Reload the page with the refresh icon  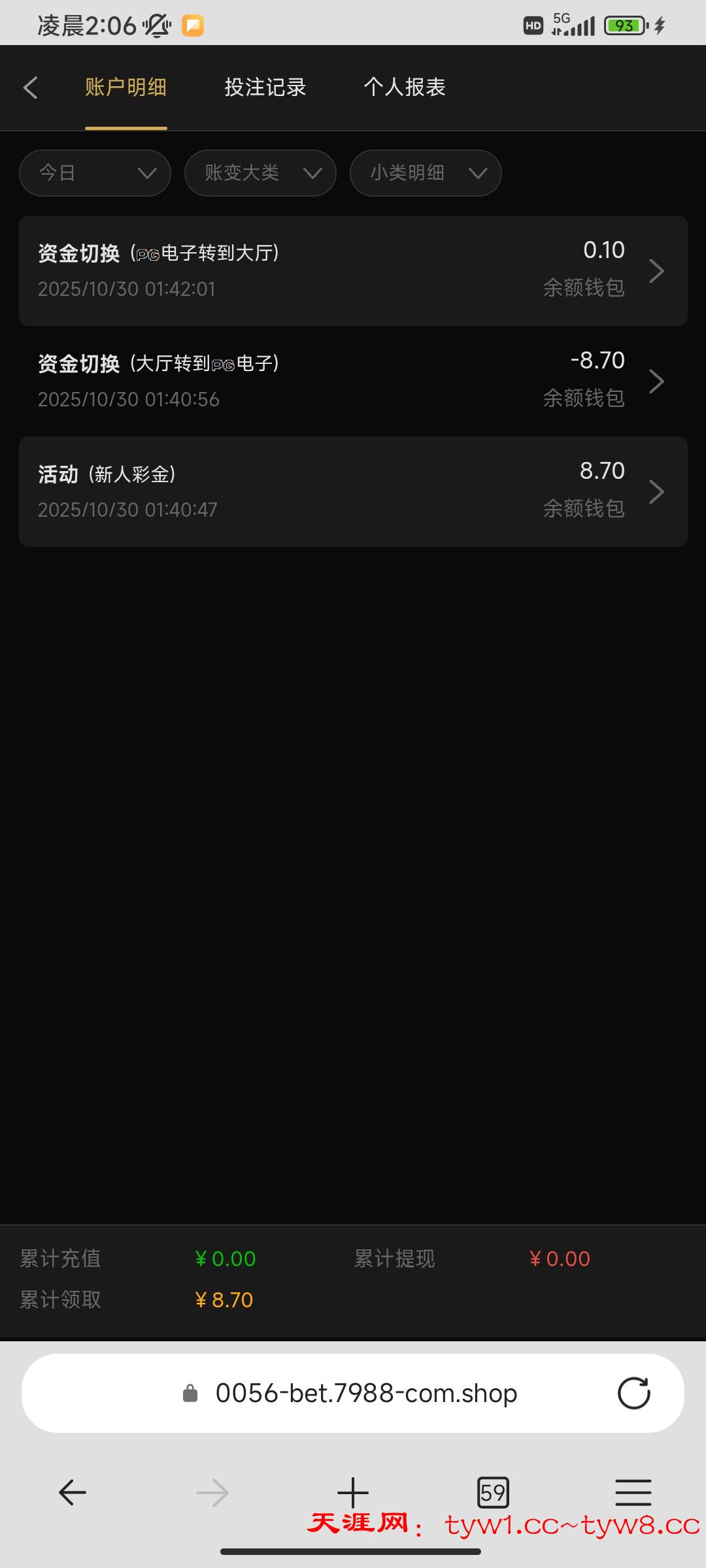(633, 1394)
